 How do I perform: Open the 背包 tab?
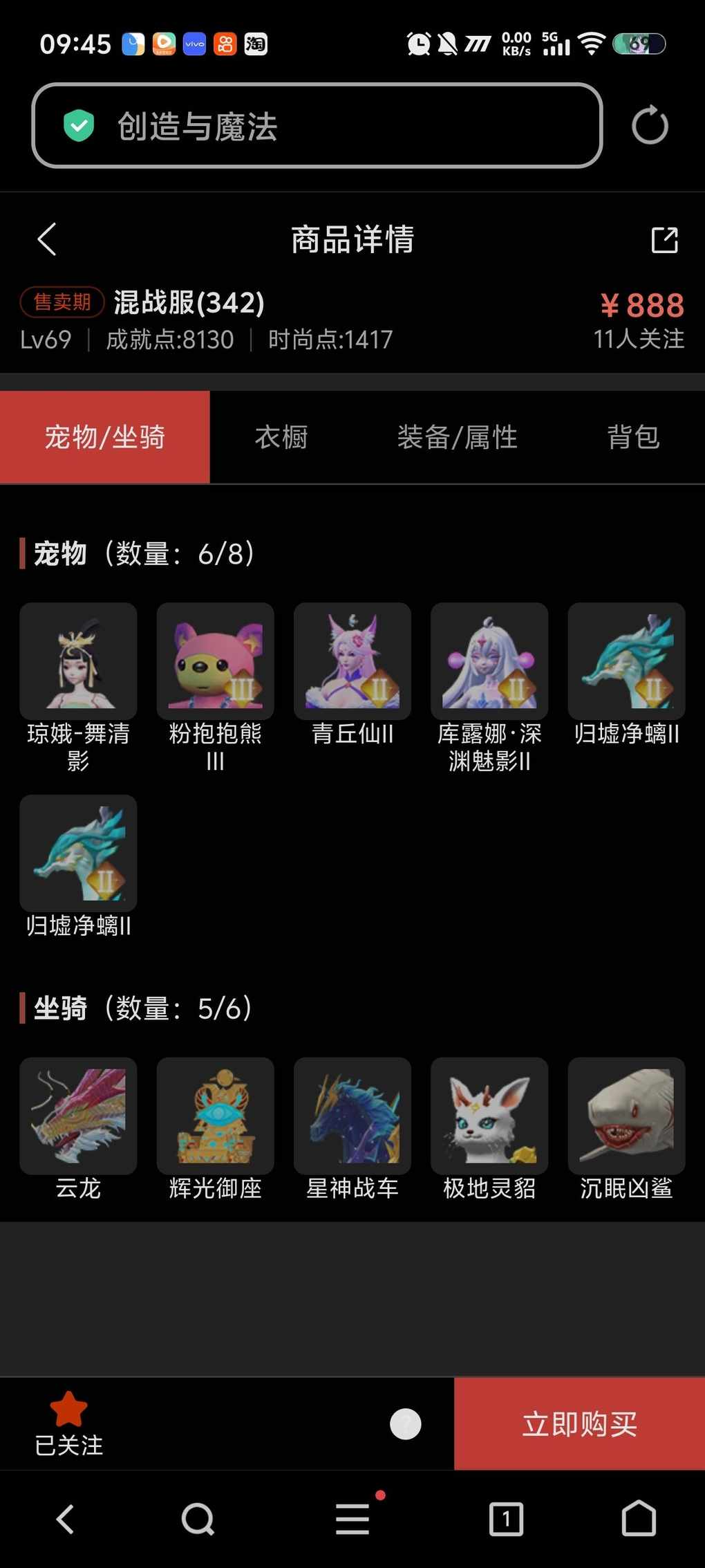(633, 437)
